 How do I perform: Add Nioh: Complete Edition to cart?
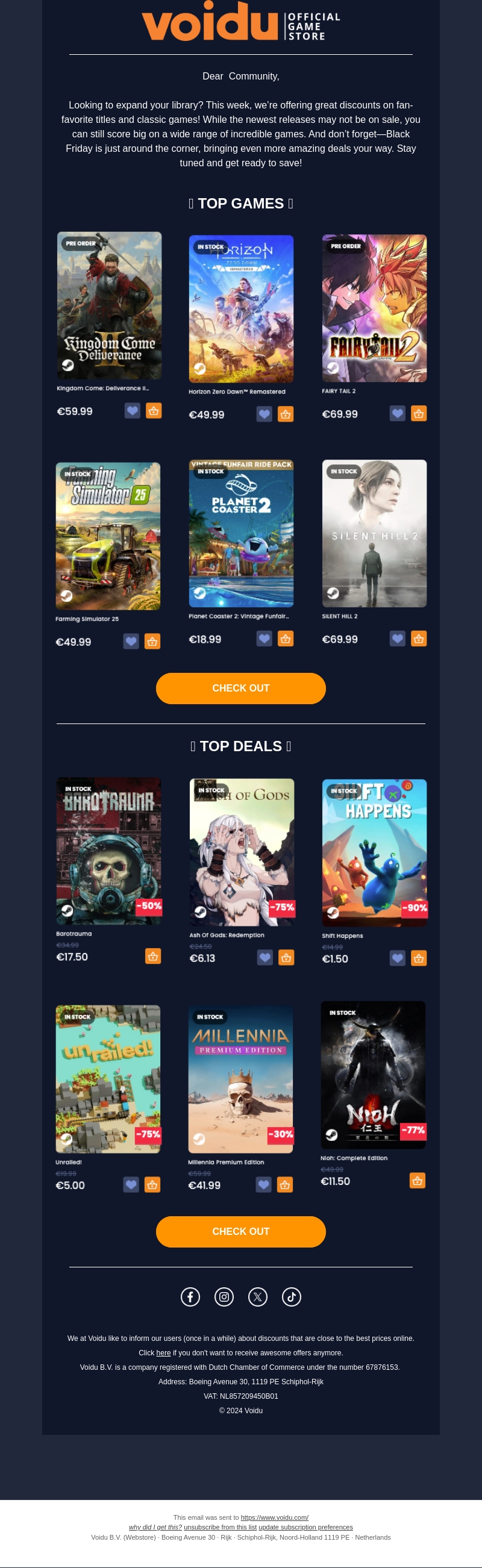[x=418, y=1181]
